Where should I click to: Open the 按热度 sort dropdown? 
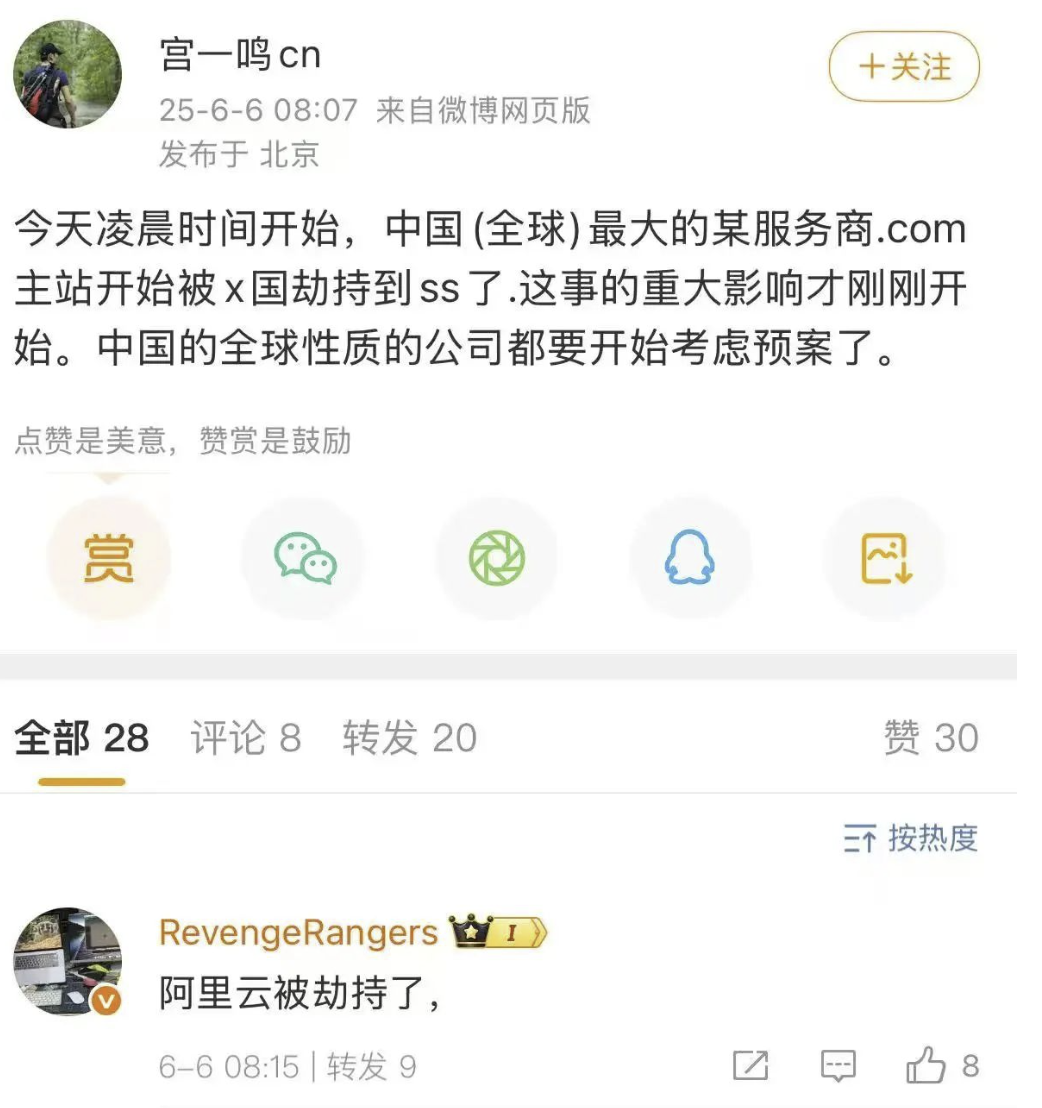pos(913,840)
